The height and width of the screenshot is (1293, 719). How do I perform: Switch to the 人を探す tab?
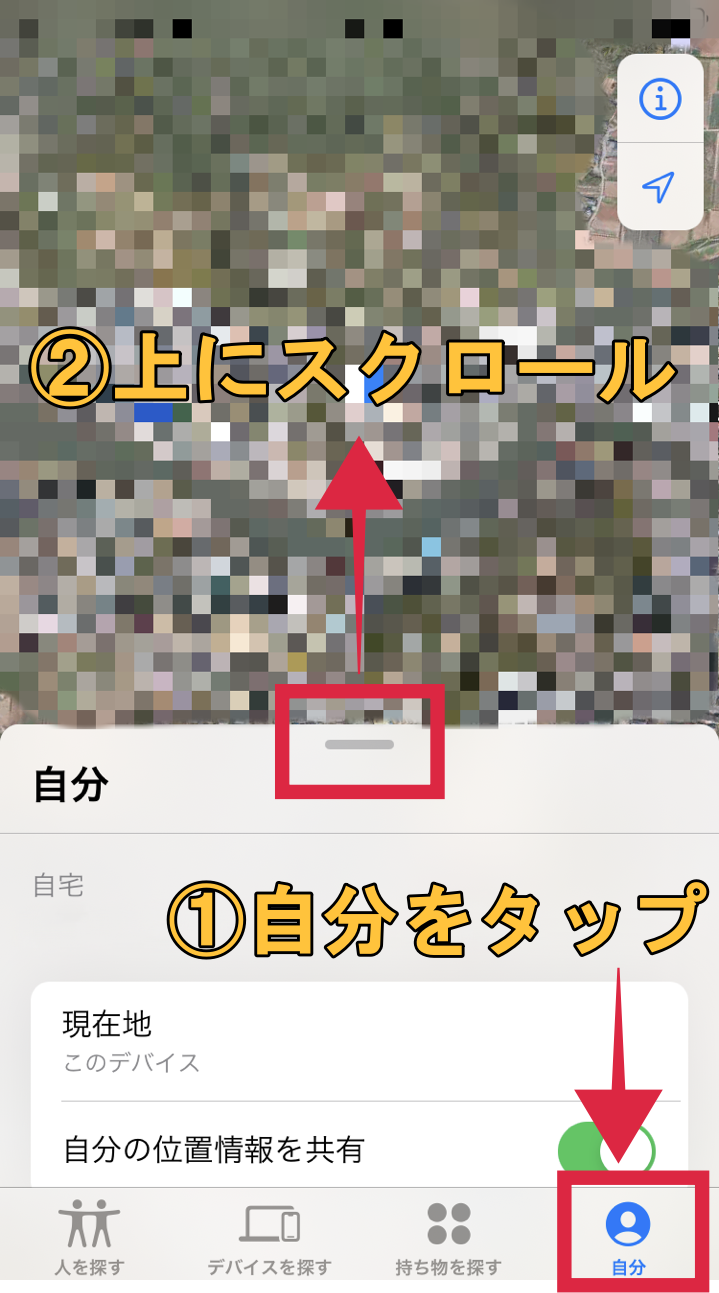(89, 1238)
